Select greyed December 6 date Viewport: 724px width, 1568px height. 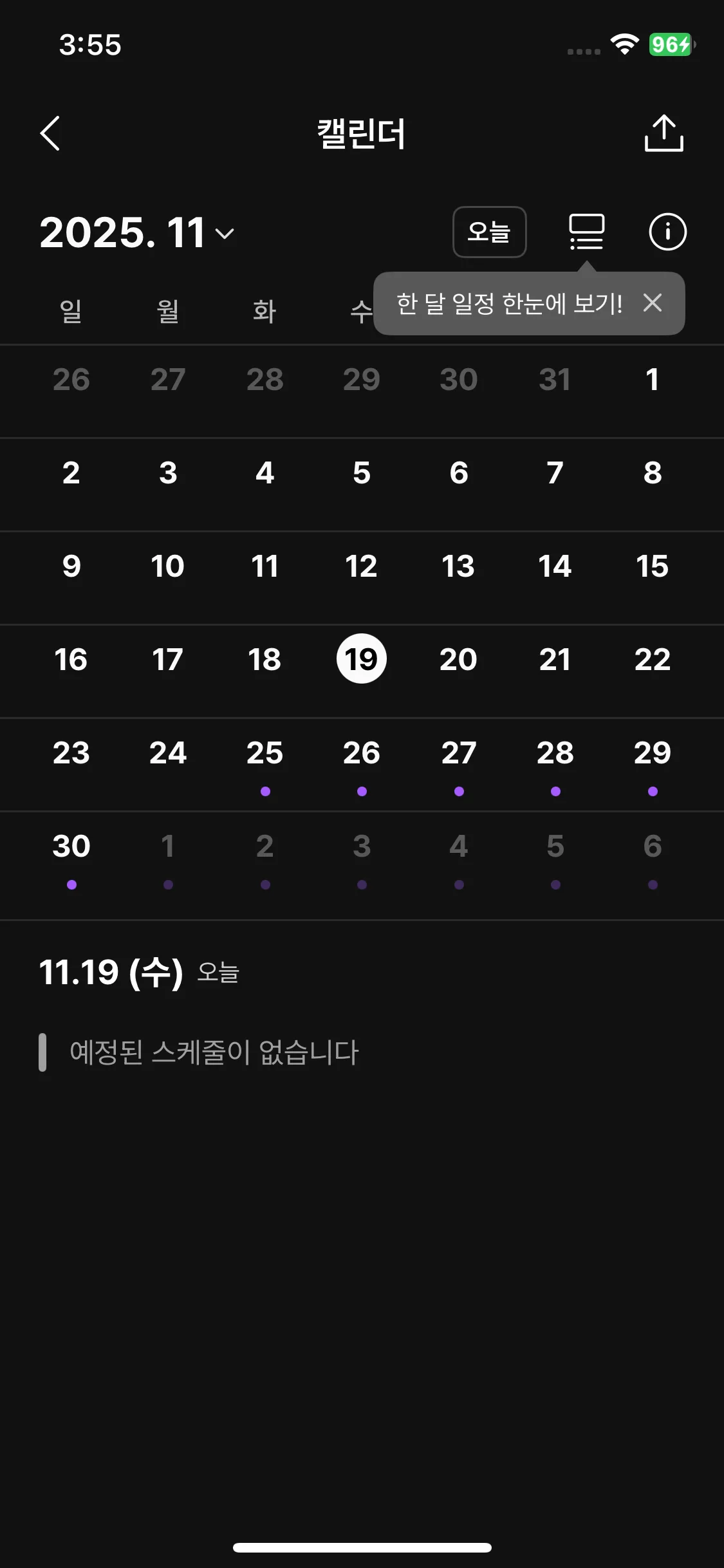652,846
